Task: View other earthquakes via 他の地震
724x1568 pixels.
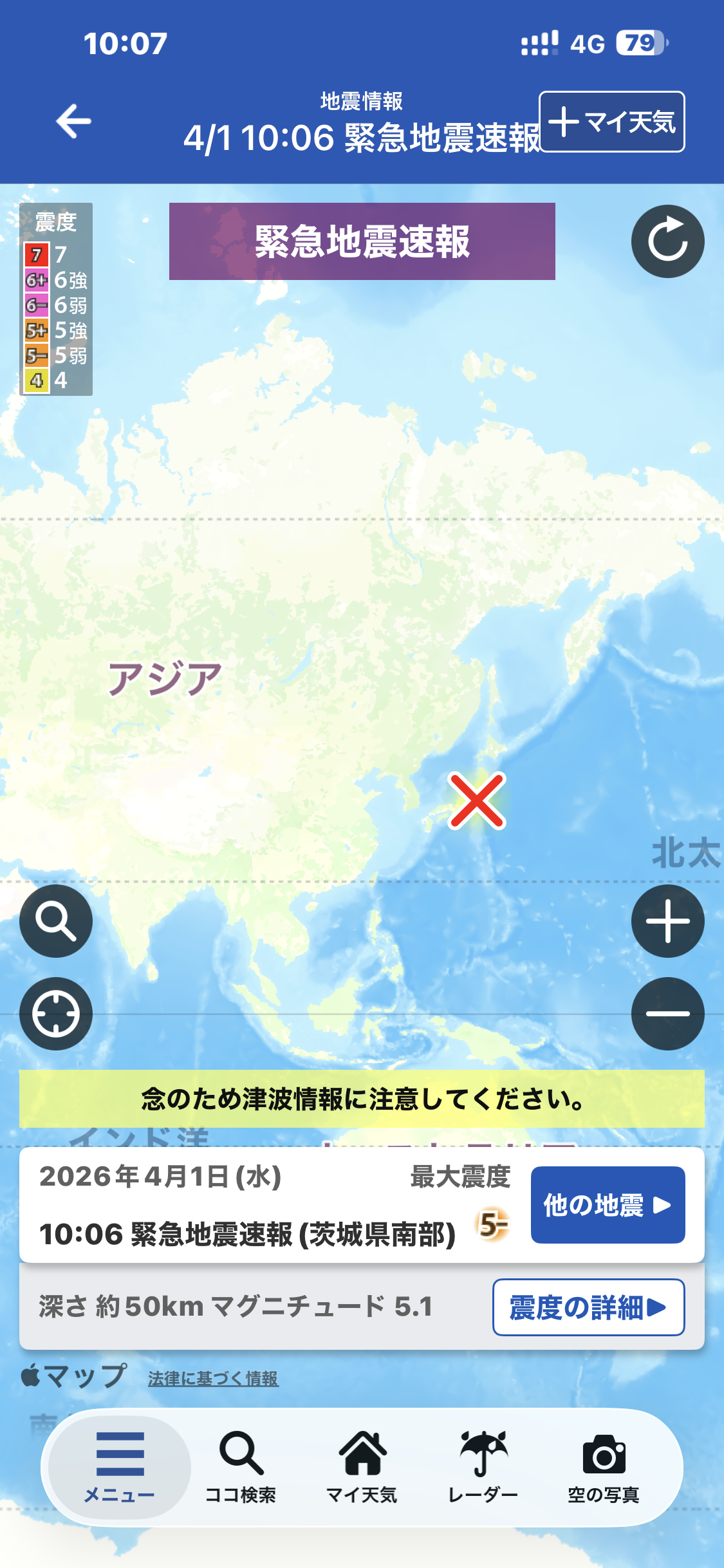Action: pyautogui.click(x=608, y=1205)
